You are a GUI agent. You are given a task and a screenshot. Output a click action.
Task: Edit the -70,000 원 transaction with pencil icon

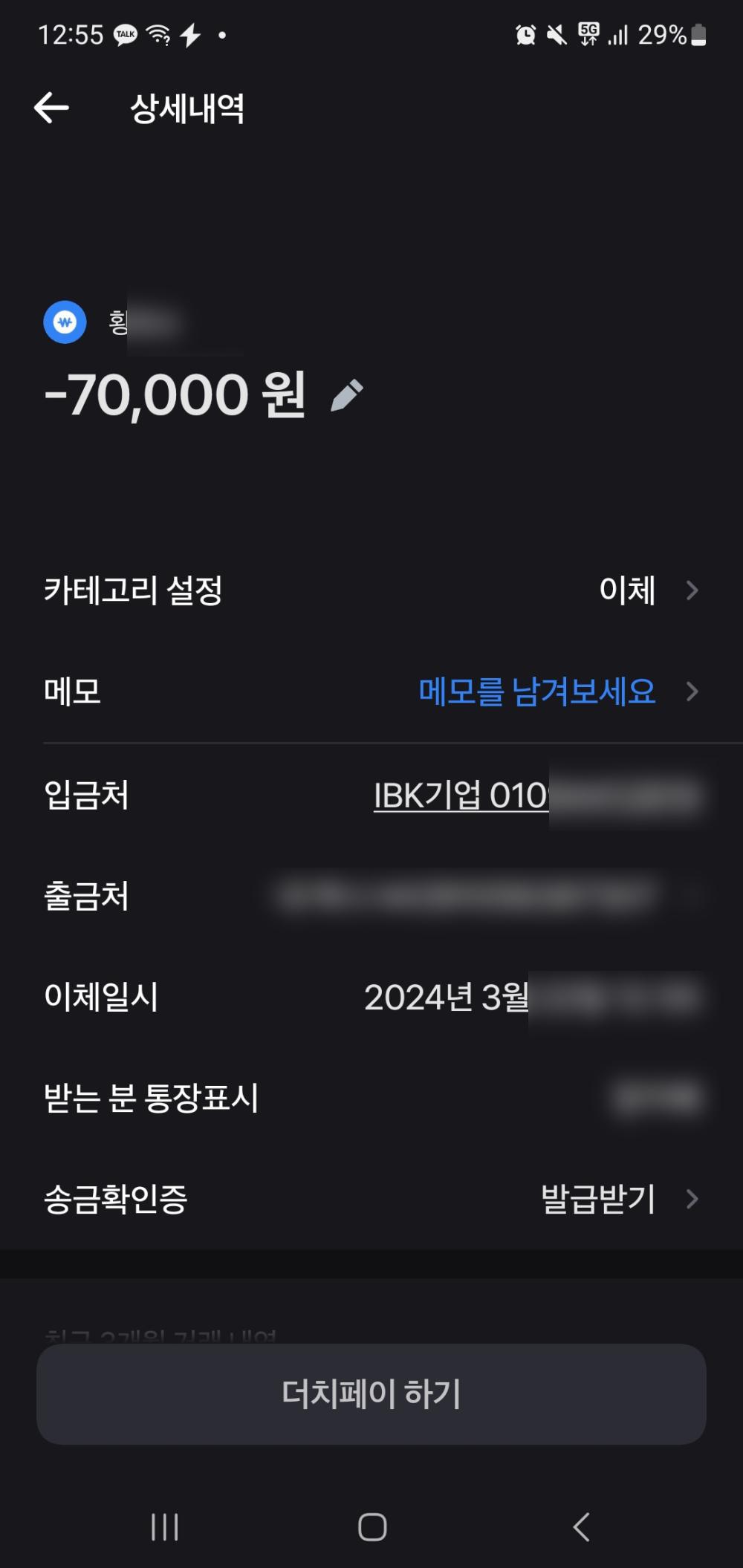(347, 395)
